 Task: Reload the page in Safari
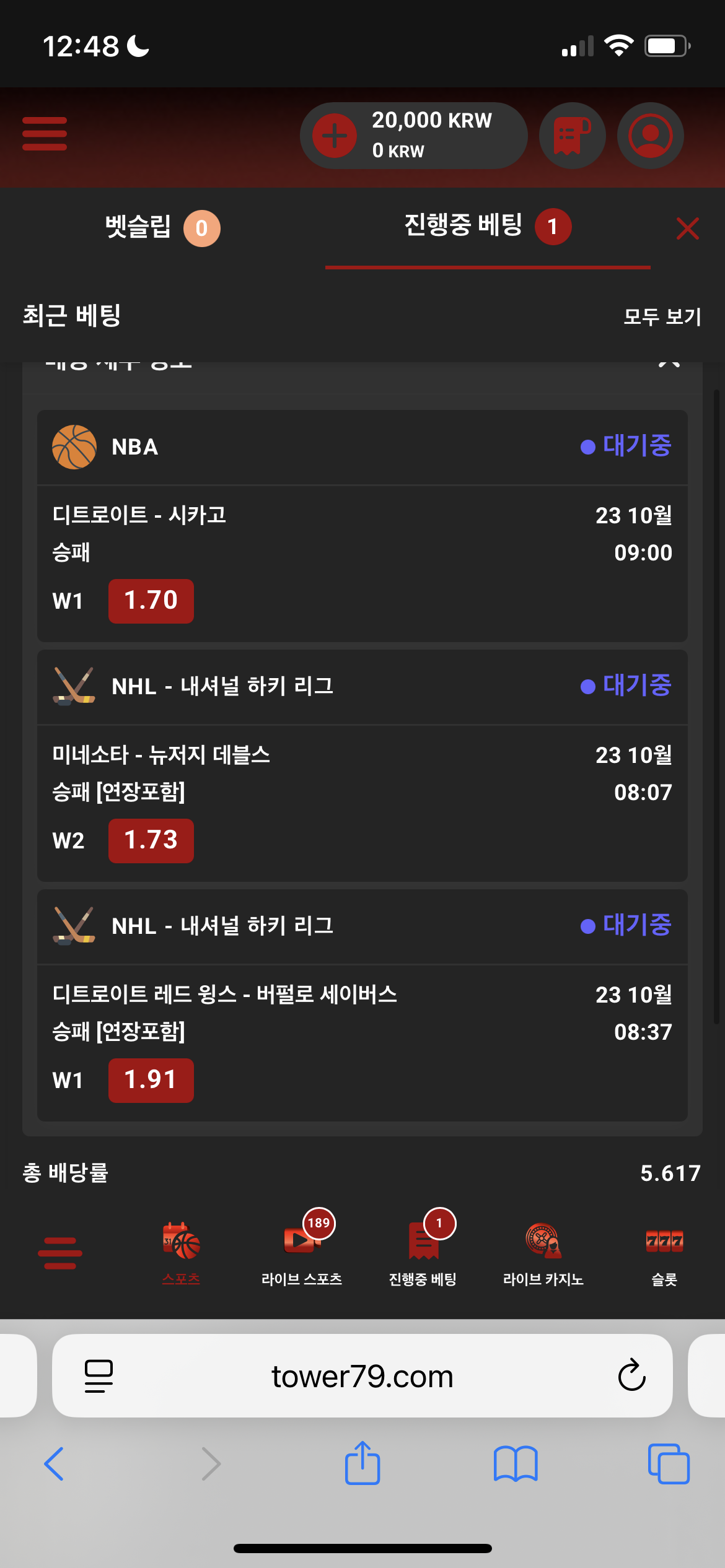631,1375
